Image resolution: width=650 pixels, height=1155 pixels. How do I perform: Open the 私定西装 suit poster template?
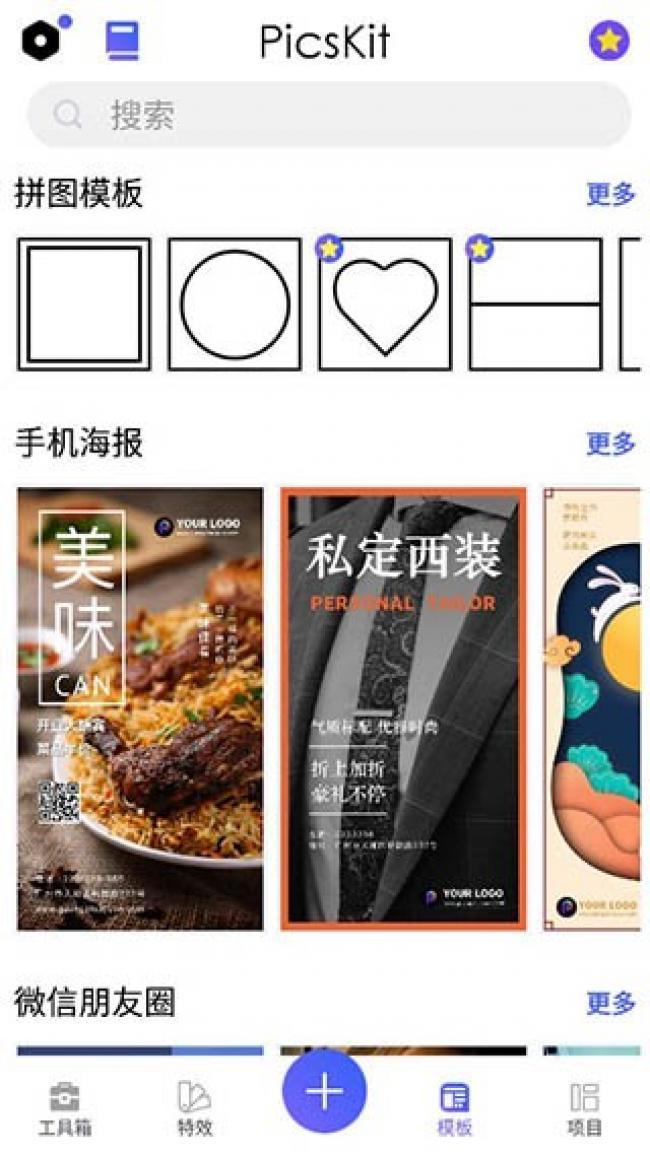[403, 709]
